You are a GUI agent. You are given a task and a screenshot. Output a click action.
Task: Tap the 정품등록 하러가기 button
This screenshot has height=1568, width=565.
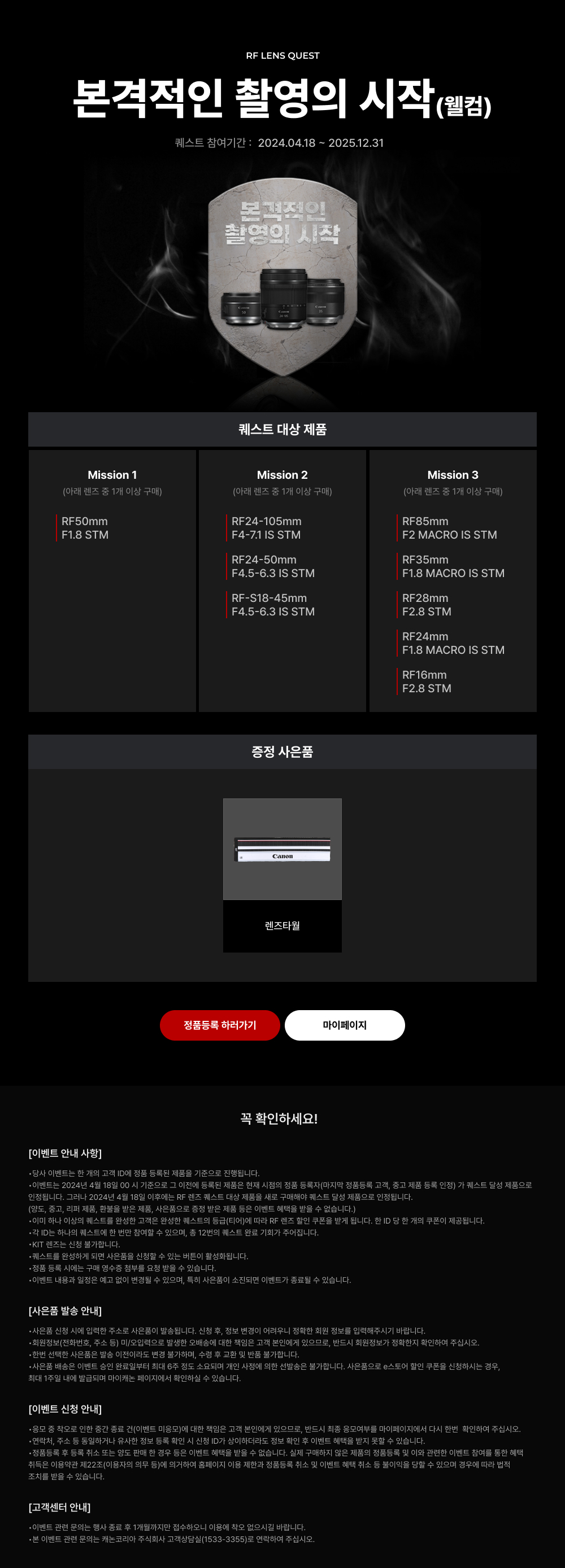220,1025
